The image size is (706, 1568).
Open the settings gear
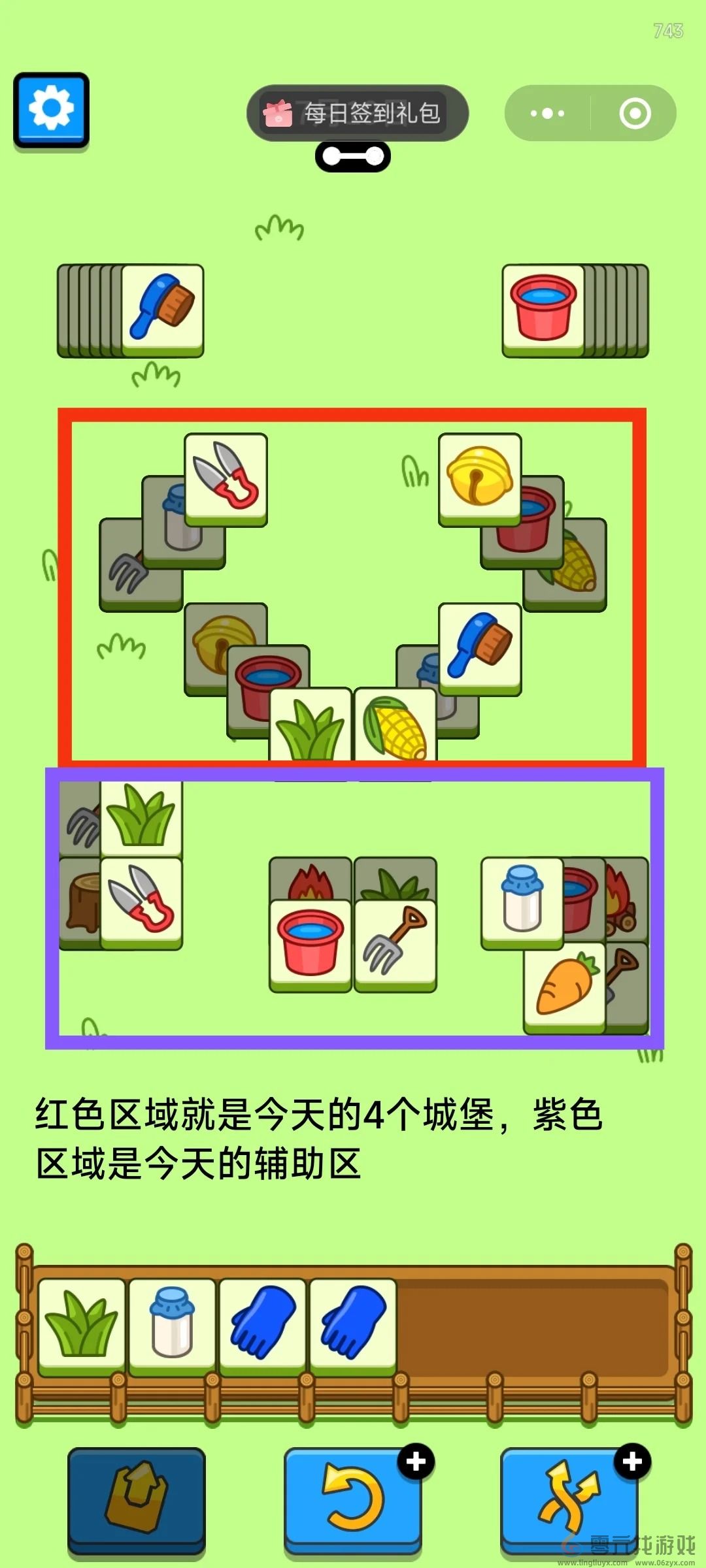(51, 110)
